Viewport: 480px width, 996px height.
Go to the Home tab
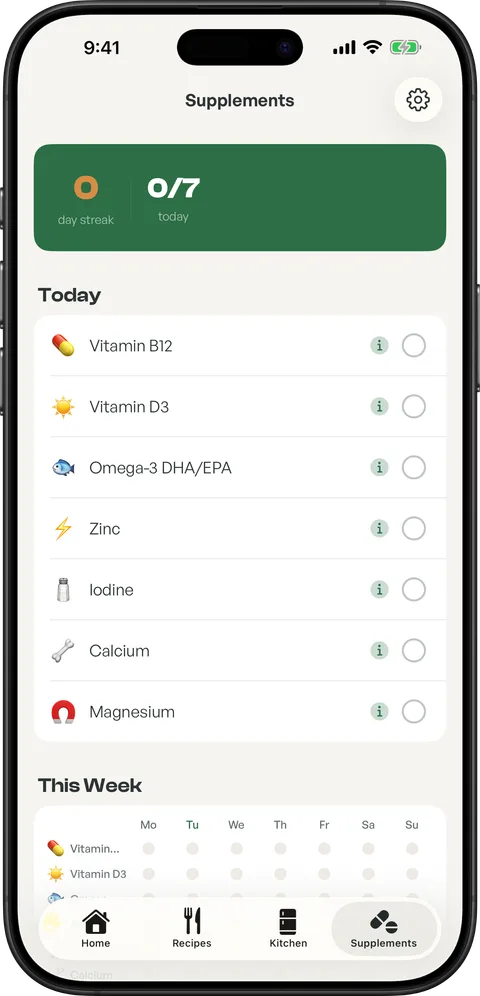96,928
